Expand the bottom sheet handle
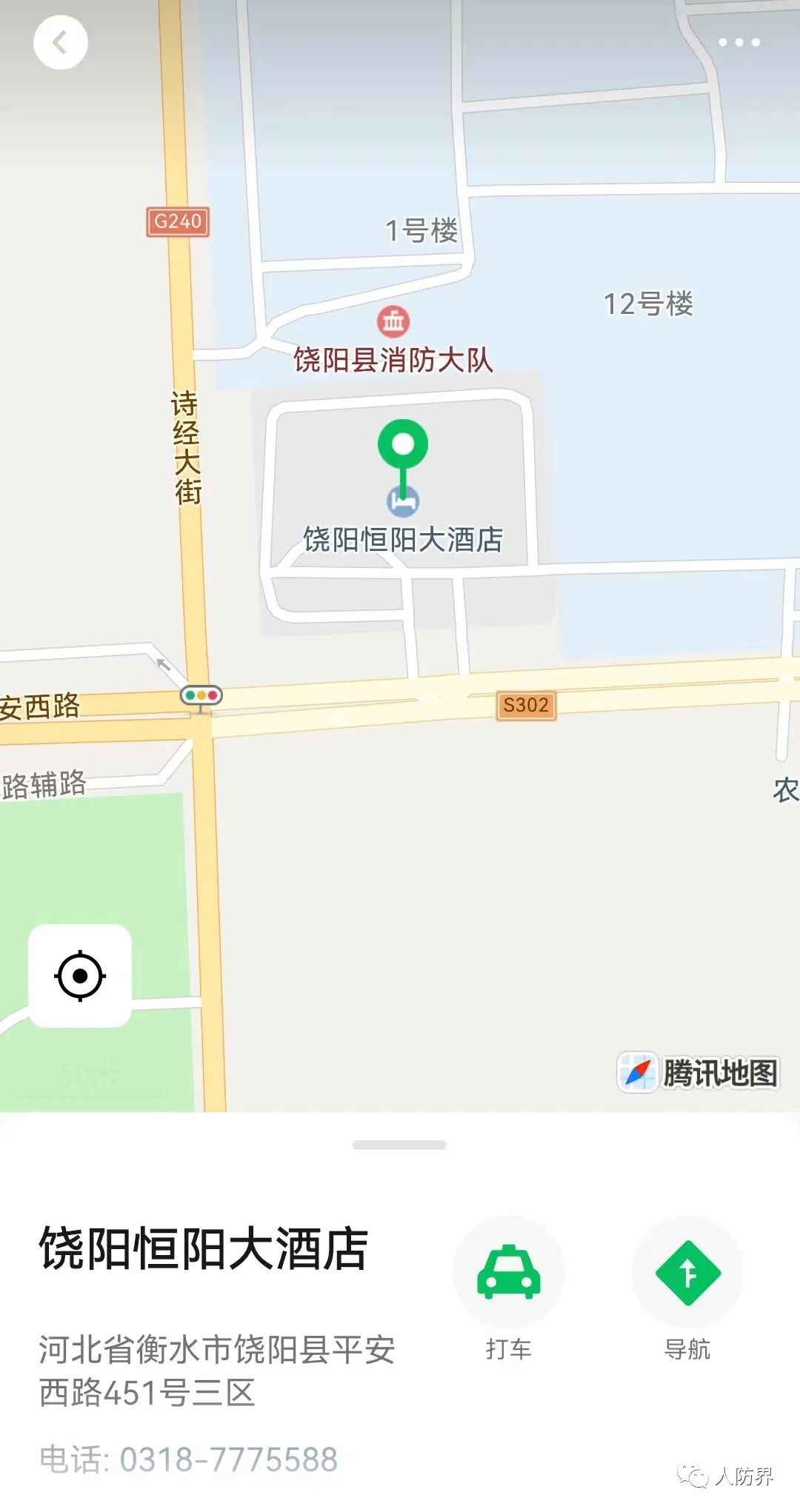 coord(400,1145)
